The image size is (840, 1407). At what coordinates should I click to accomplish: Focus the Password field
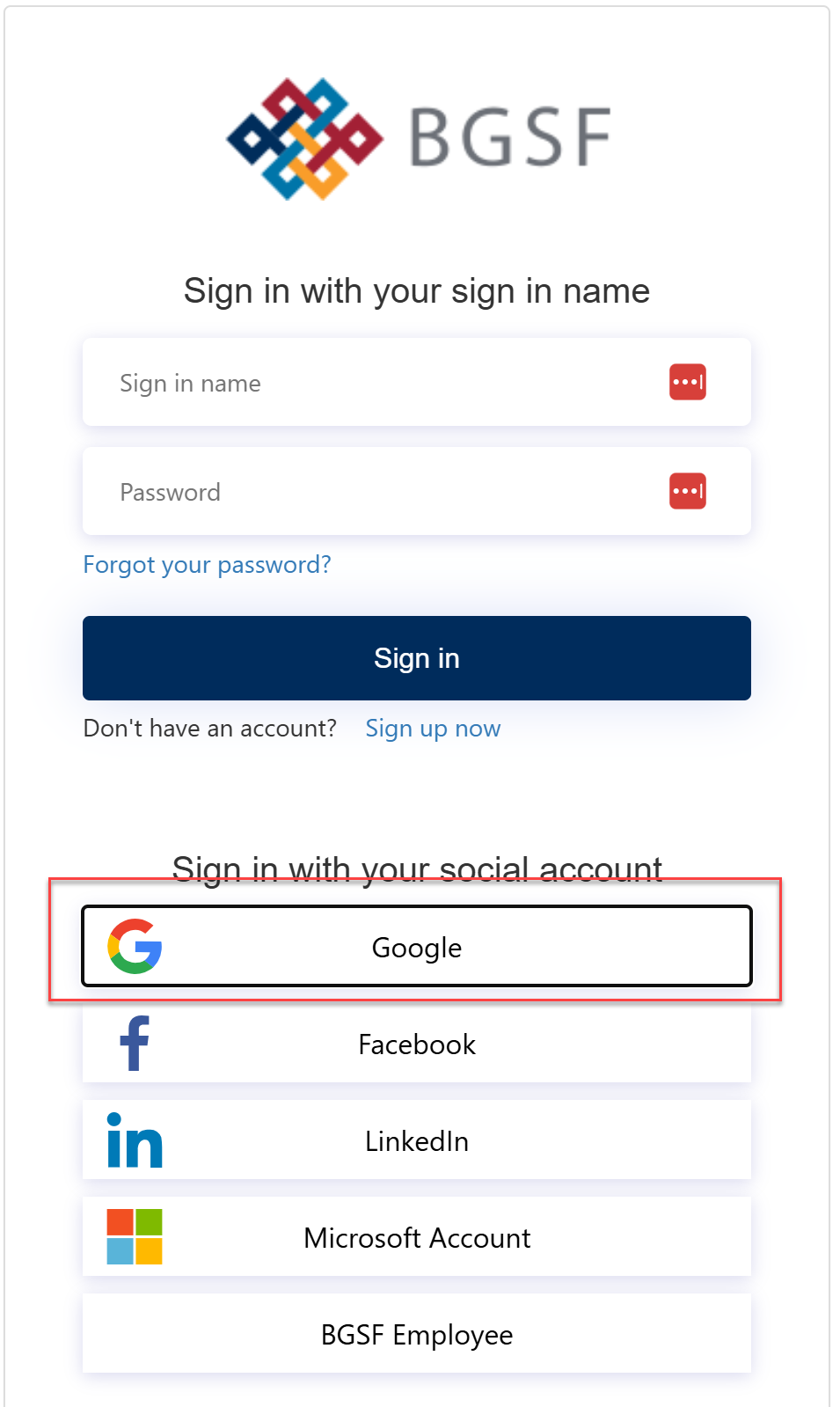416,491
